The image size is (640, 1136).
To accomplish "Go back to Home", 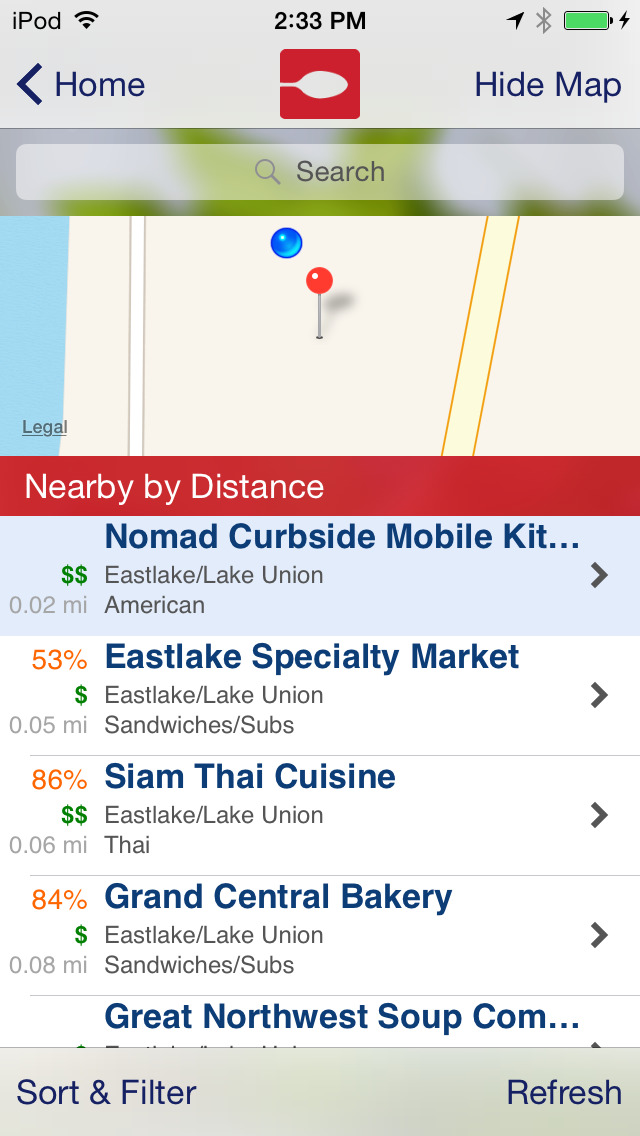I will coord(82,85).
